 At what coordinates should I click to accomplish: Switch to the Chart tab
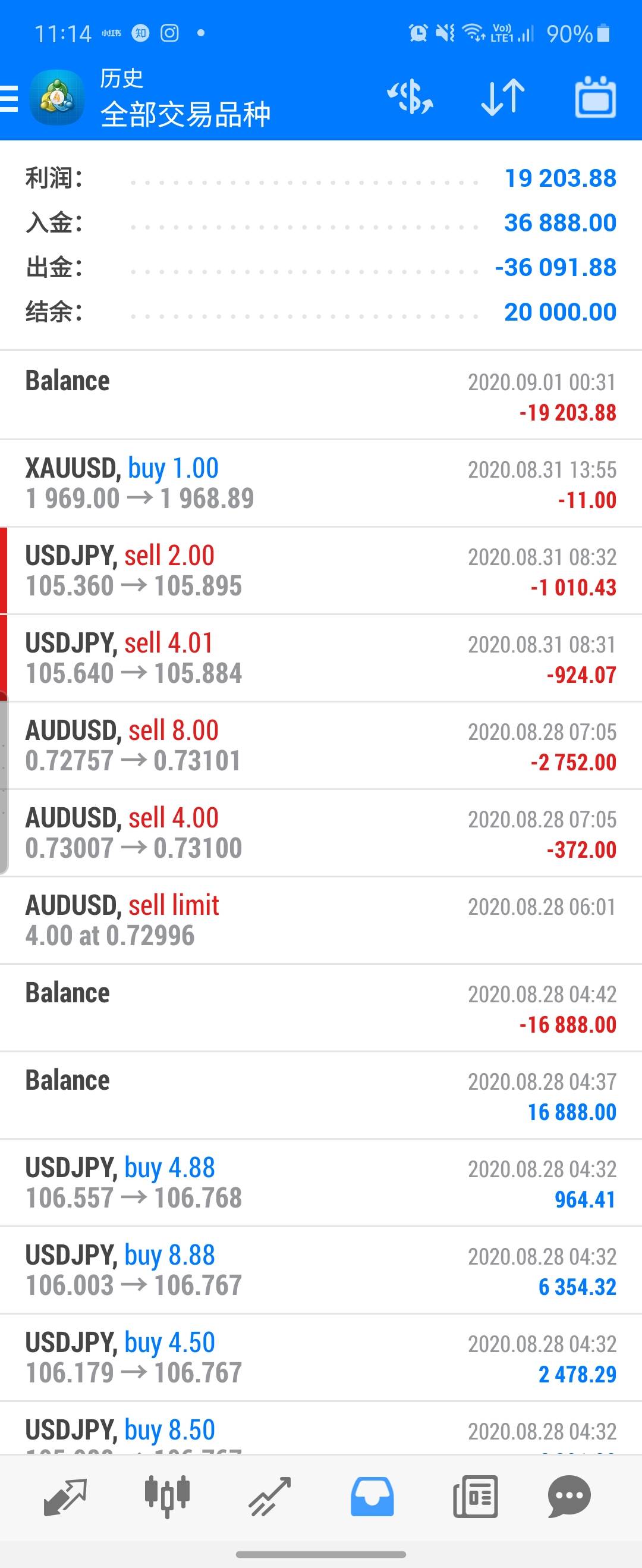coord(168,1497)
